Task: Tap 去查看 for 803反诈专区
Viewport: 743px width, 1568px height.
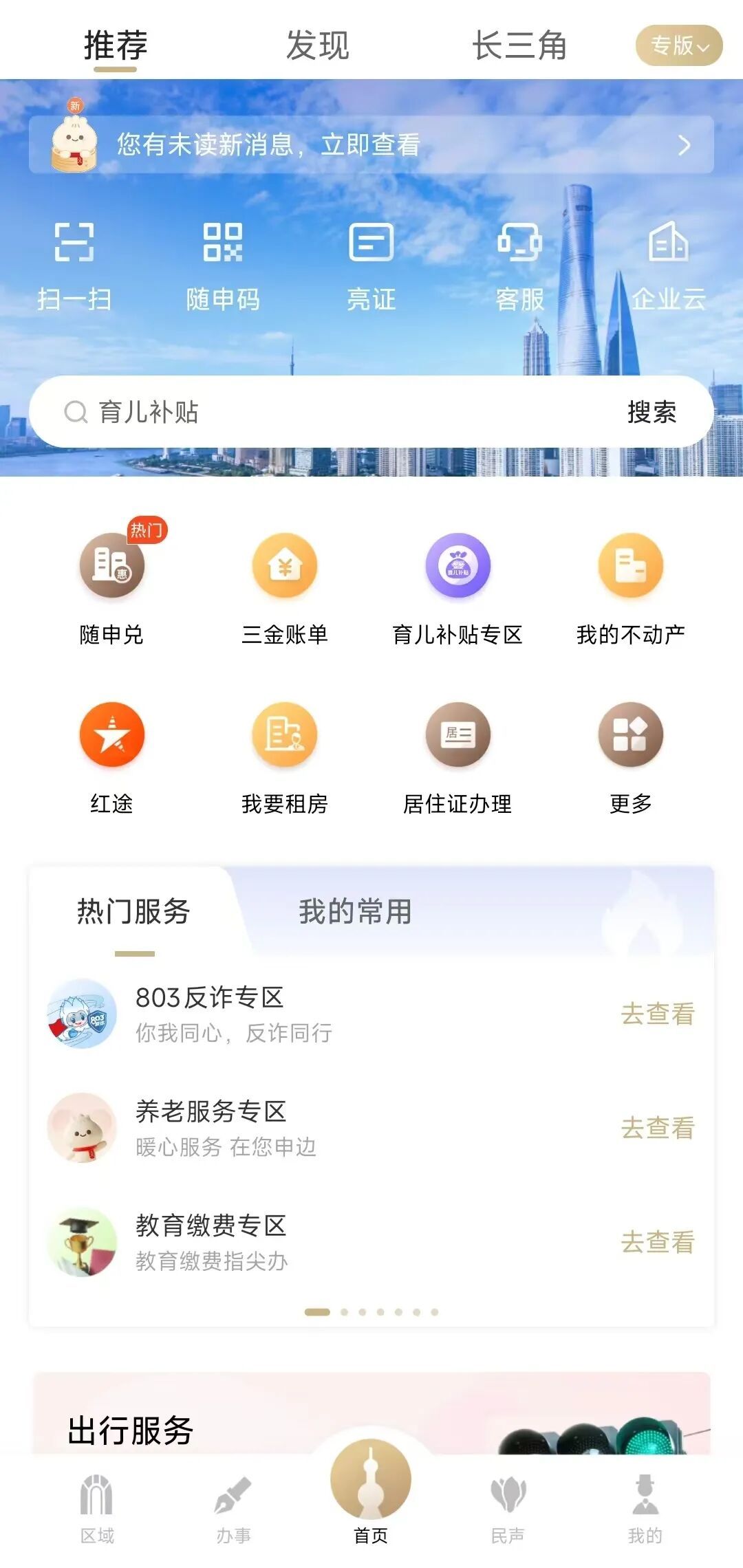Action: tap(658, 1014)
